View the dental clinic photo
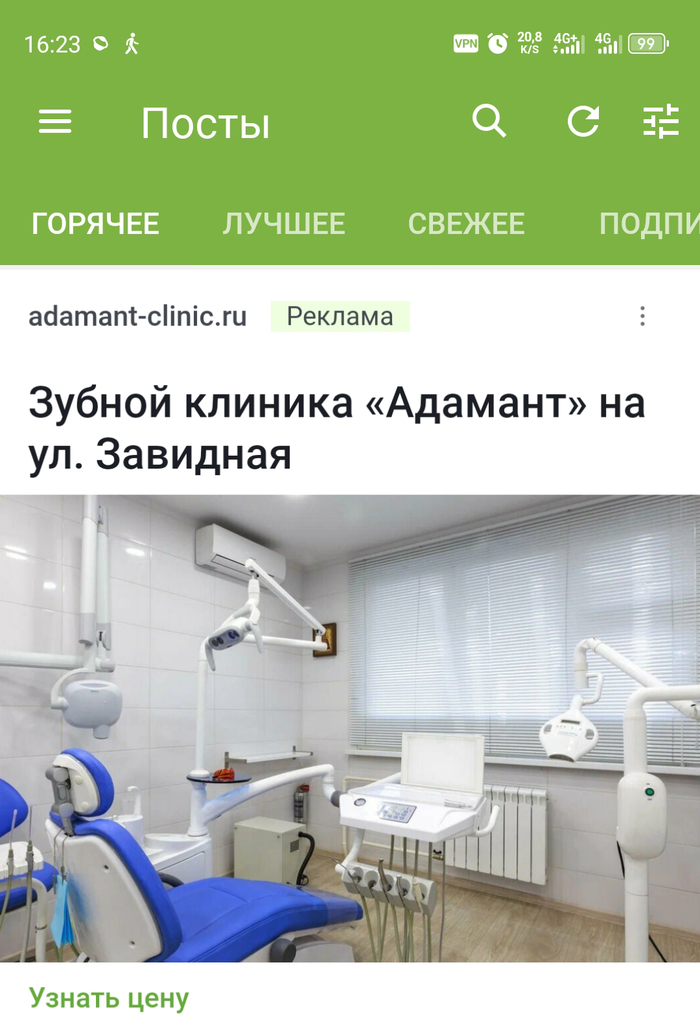Image resolution: width=700 pixels, height=1015 pixels. pyautogui.click(x=350, y=728)
